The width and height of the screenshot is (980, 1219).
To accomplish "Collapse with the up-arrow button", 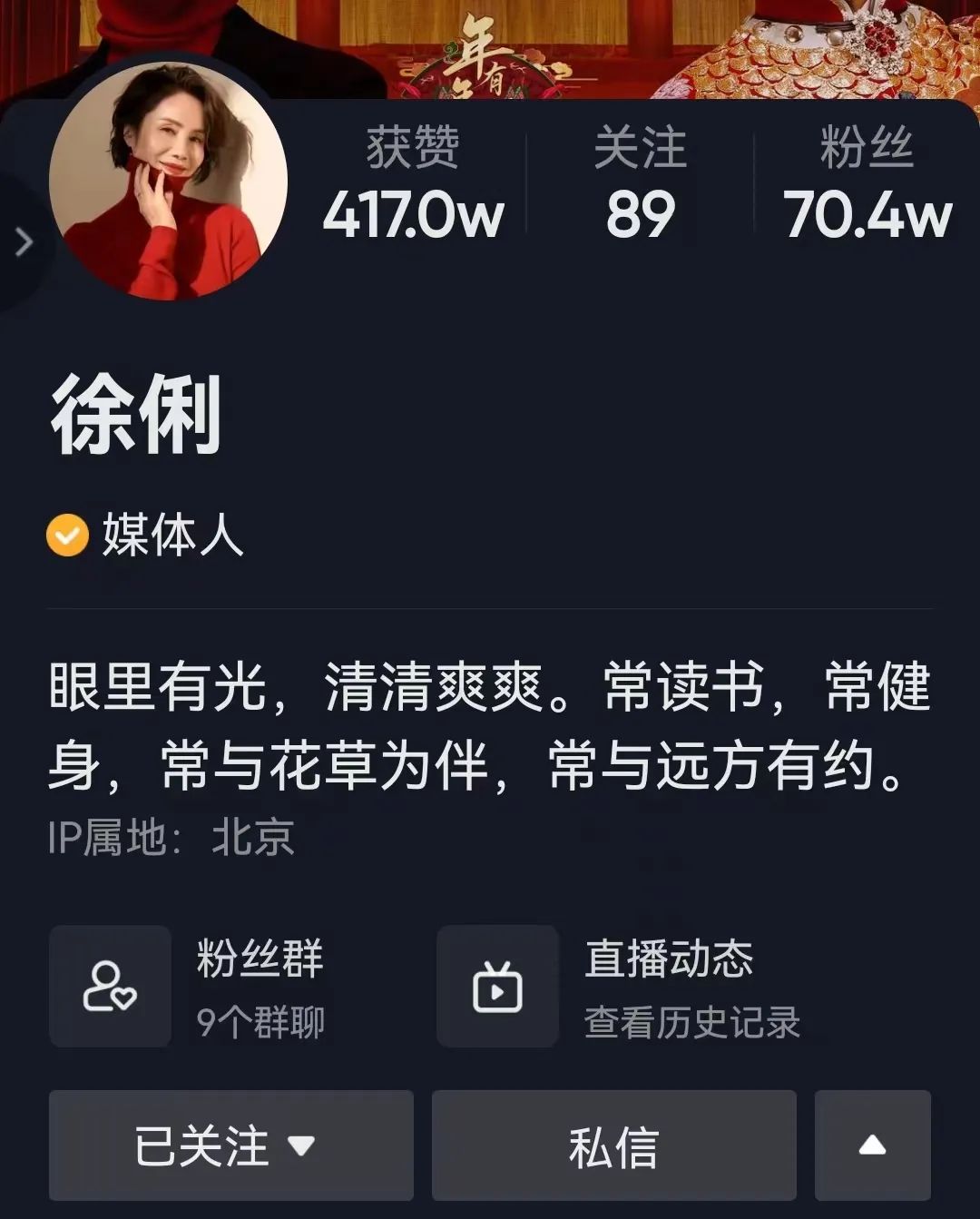I will click(872, 1145).
